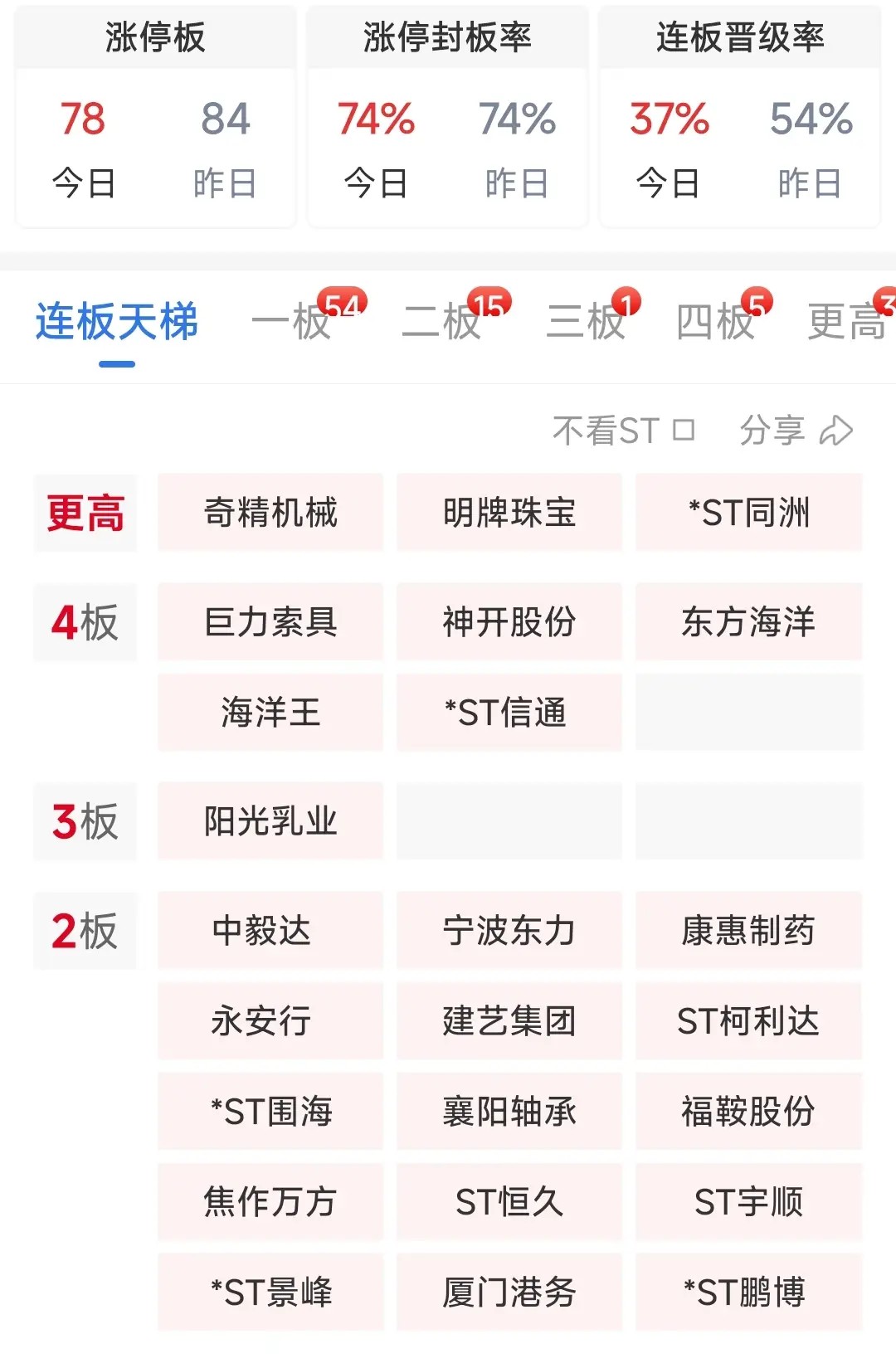Switch to the 二板 tab
896x1368 pixels.
442,322
